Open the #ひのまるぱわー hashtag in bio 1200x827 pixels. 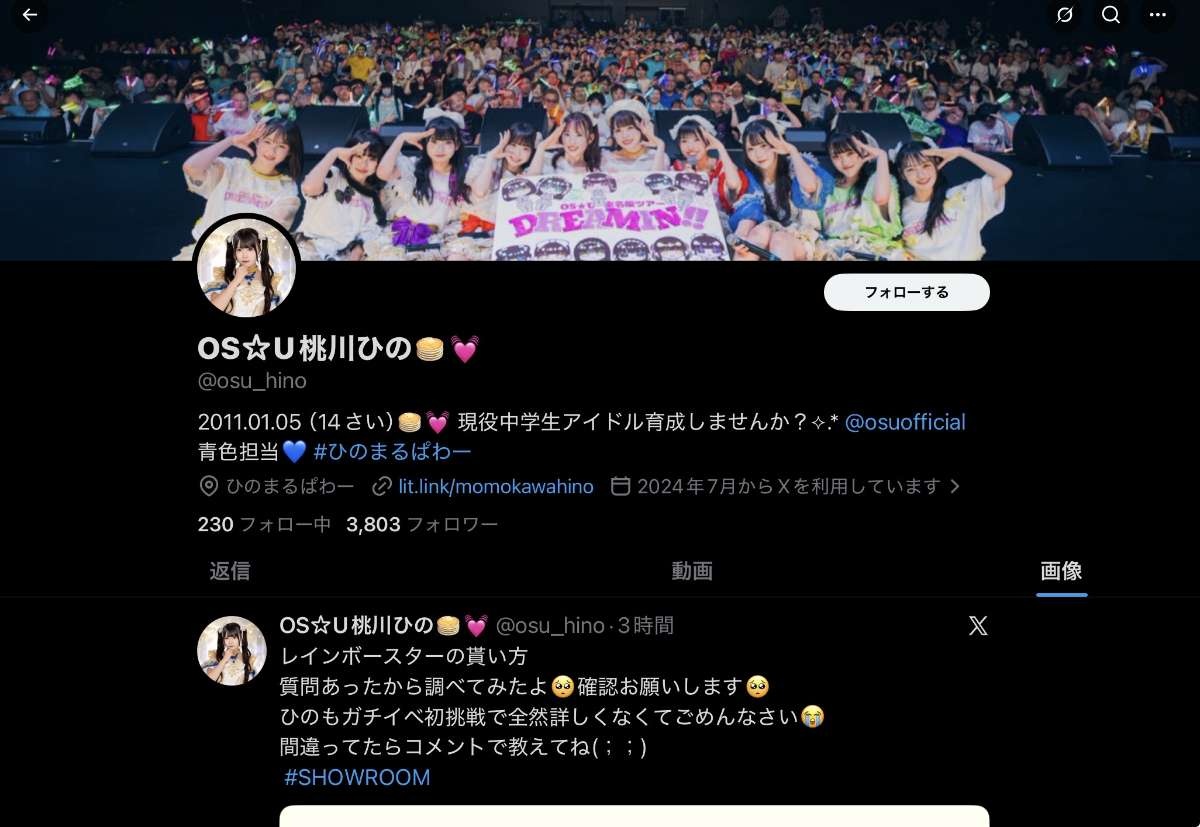[392, 452]
